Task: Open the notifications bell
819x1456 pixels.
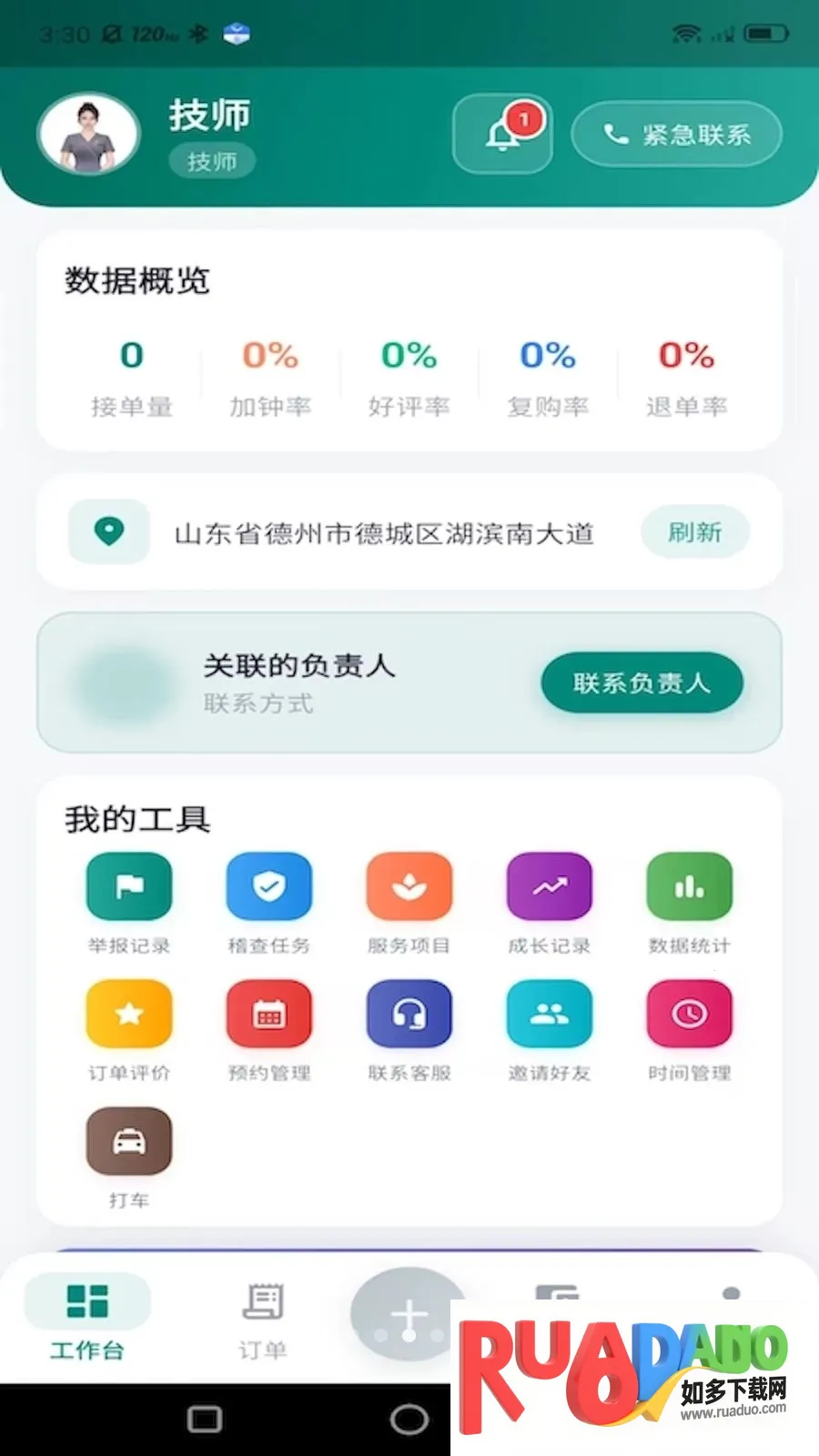Action: click(502, 134)
